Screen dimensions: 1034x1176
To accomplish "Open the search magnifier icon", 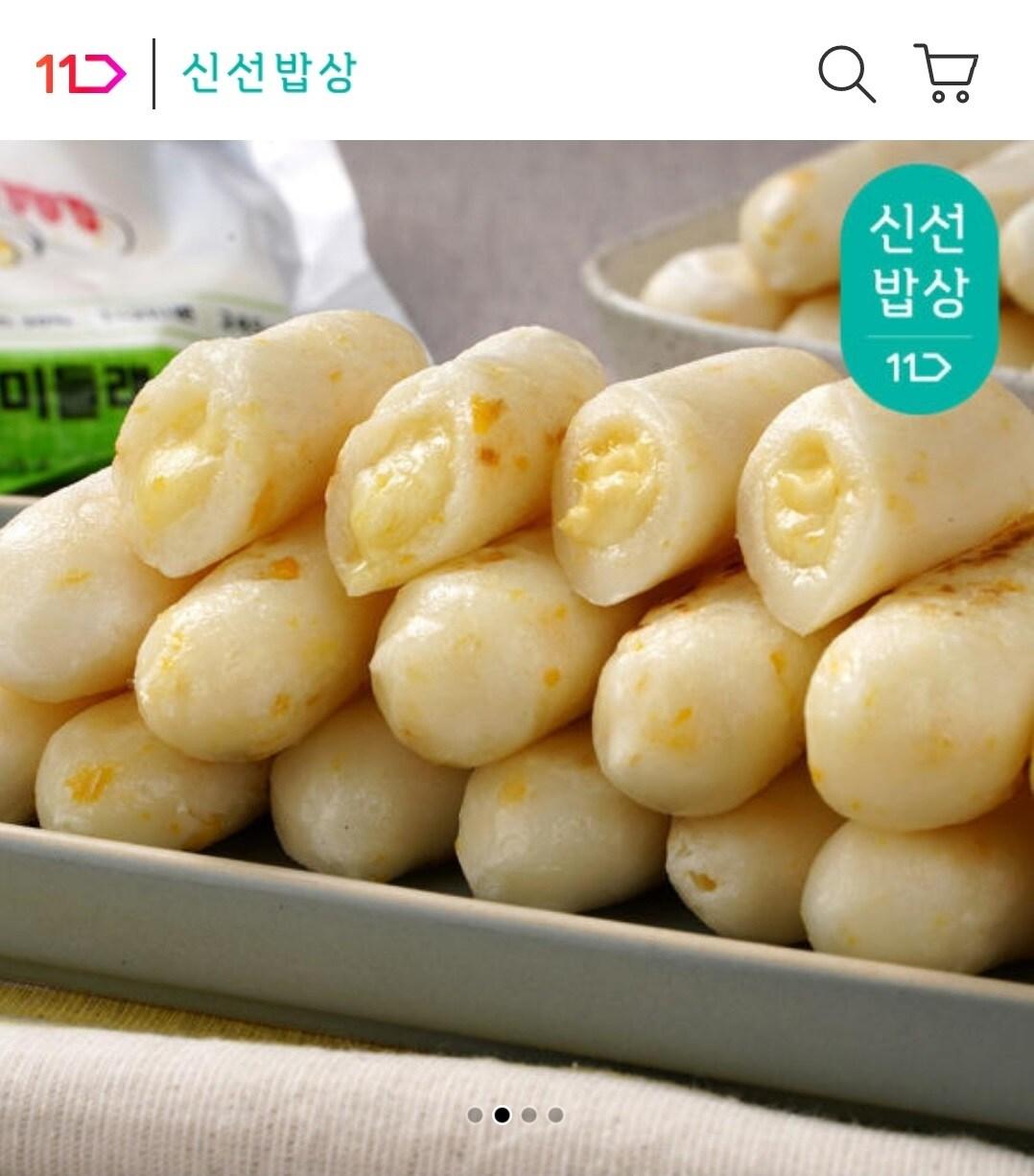I will [x=846, y=73].
